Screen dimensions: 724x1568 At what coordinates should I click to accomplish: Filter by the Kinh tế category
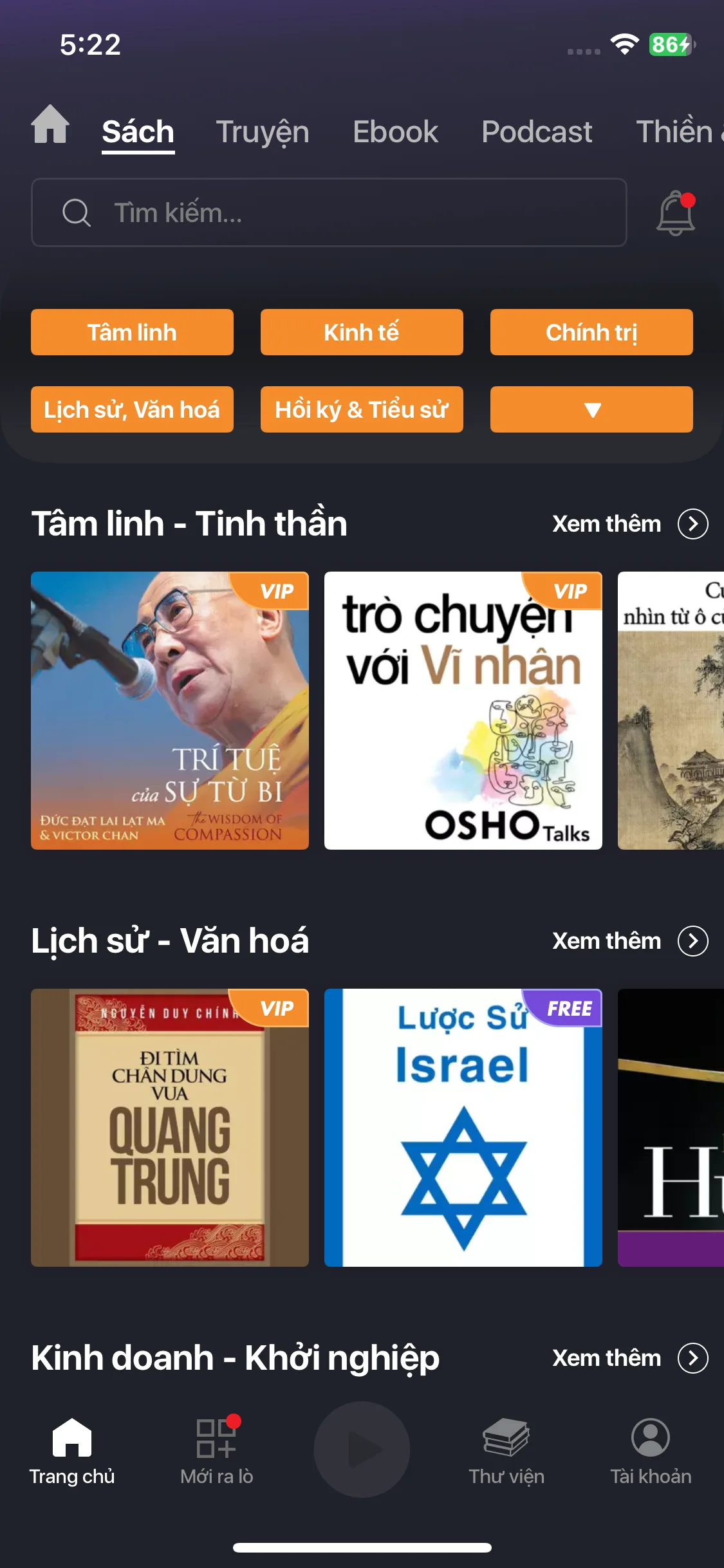coord(362,332)
